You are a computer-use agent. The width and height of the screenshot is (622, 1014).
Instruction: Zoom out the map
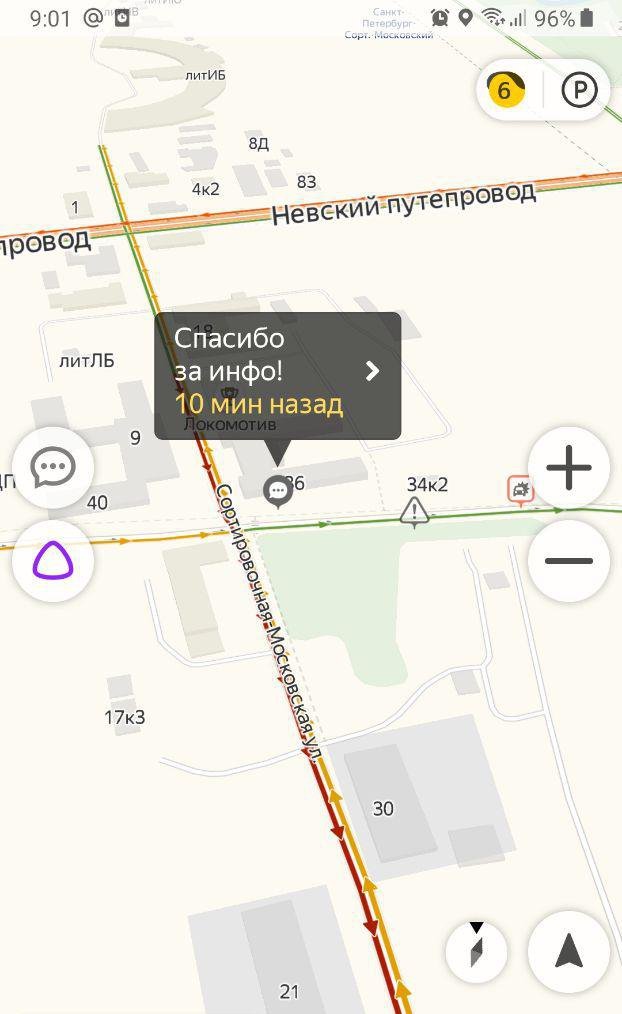tap(569, 561)
